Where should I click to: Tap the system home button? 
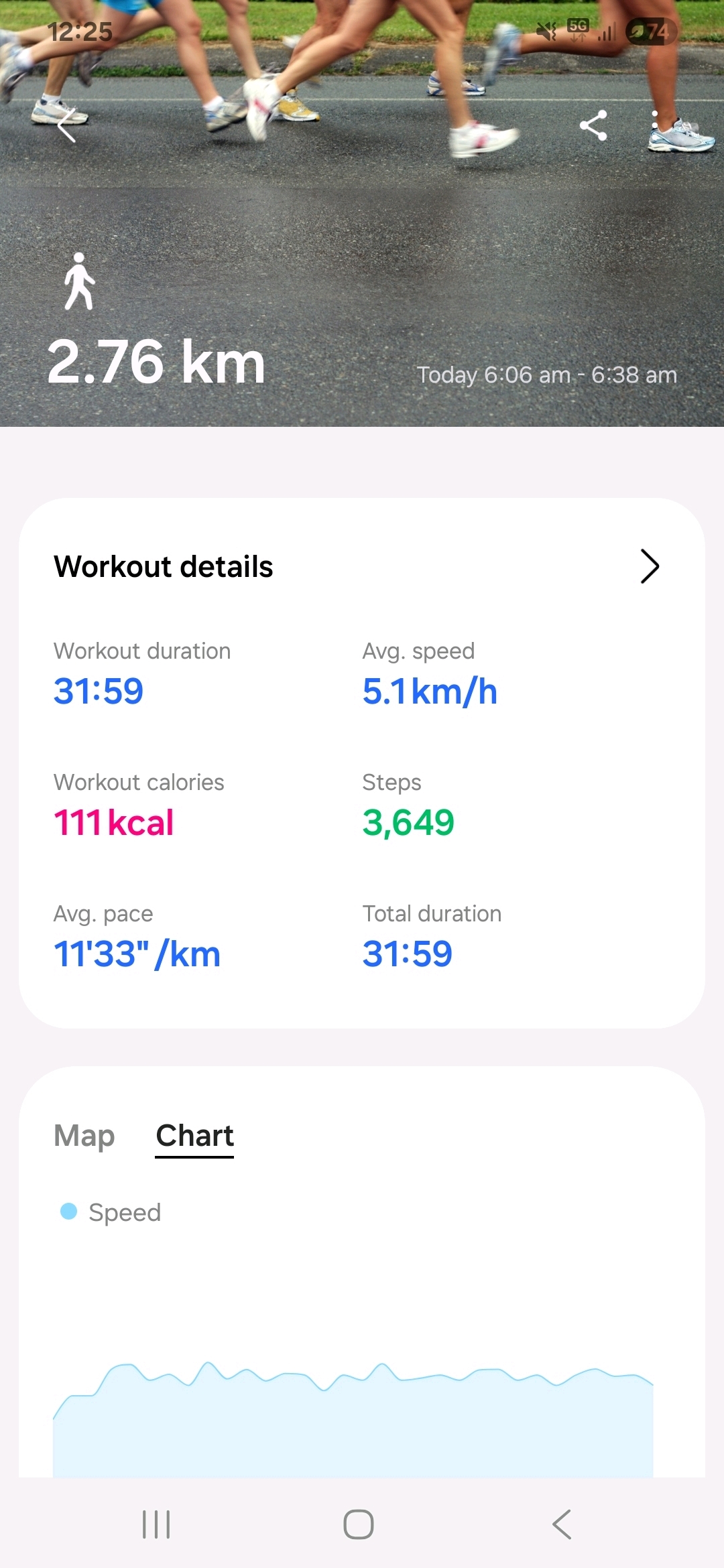pyautogui.click(x=359, y=1524)
